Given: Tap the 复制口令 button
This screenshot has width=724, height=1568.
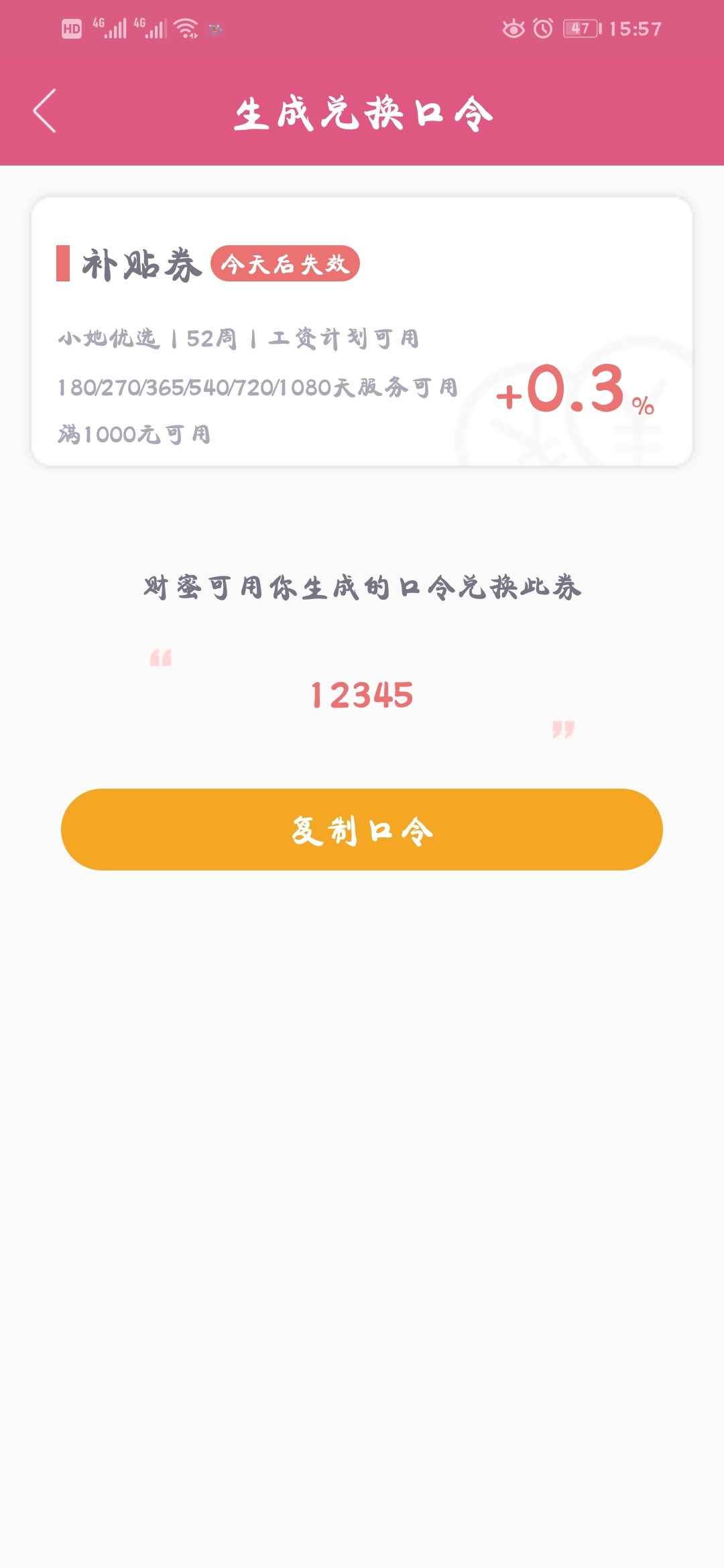Looking at the screenshot, I should [x=362, y=830].
